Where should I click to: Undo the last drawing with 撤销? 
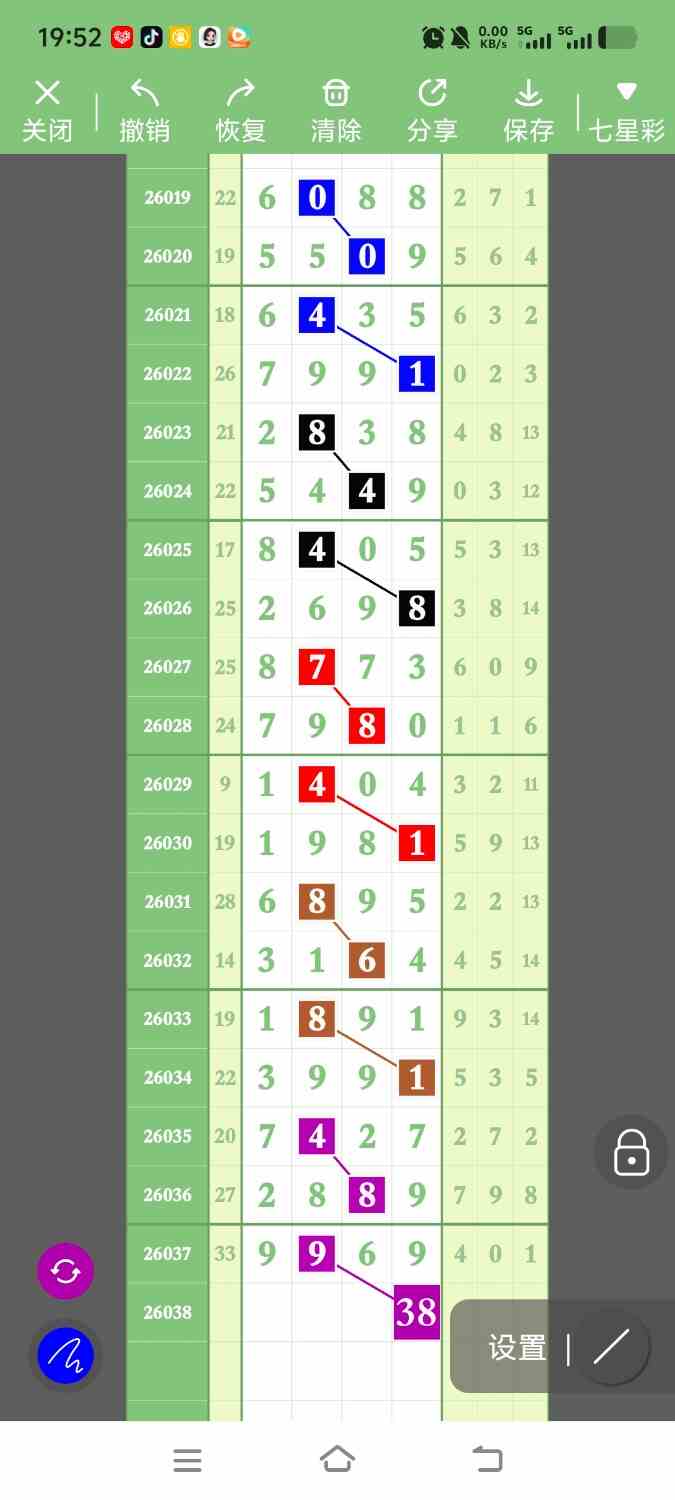144,111
